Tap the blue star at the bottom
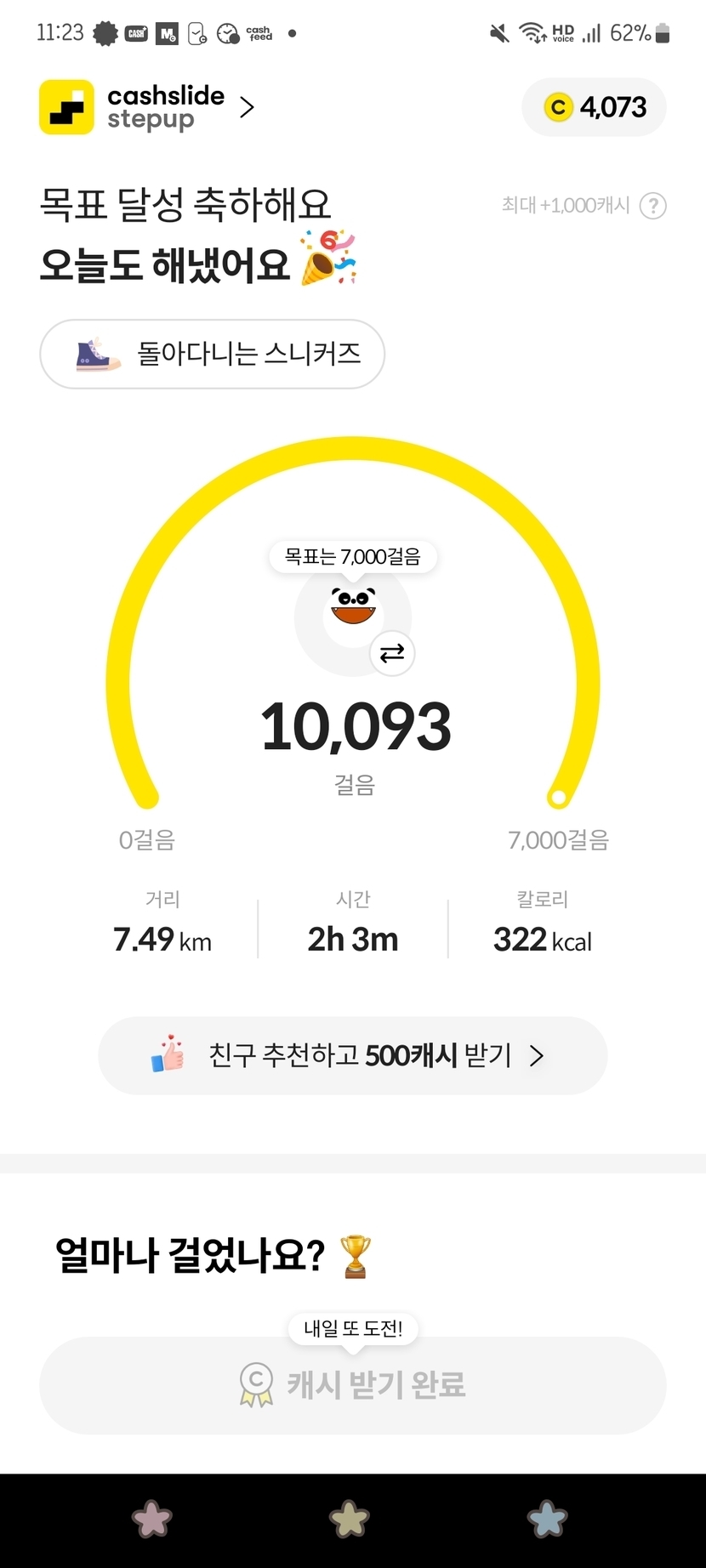Screen dimensions: 706x1568 pyautogui.click(x=547, y=1519)
